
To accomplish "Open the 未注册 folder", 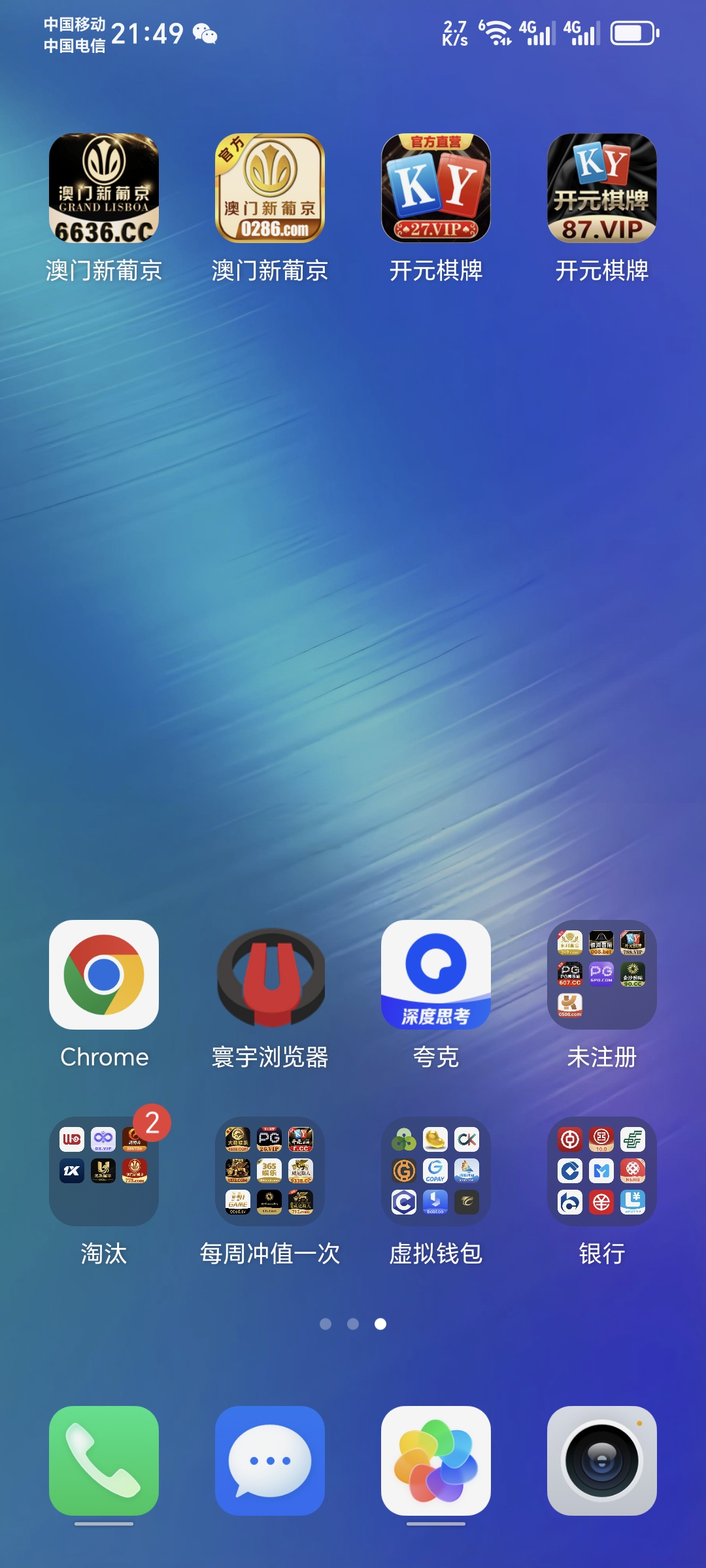I will click(602, 975).
